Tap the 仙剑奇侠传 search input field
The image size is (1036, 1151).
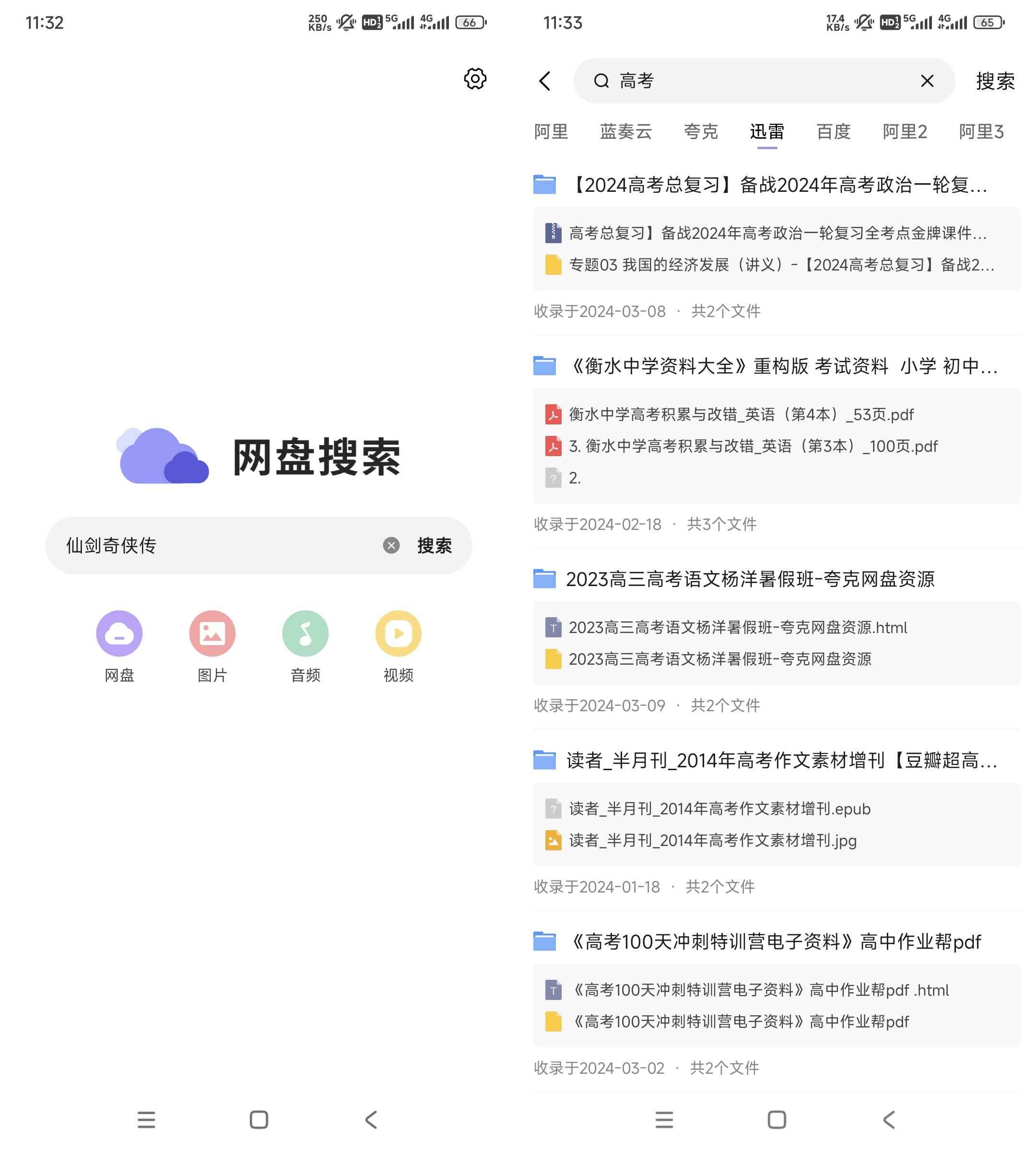tap(199, 545)
